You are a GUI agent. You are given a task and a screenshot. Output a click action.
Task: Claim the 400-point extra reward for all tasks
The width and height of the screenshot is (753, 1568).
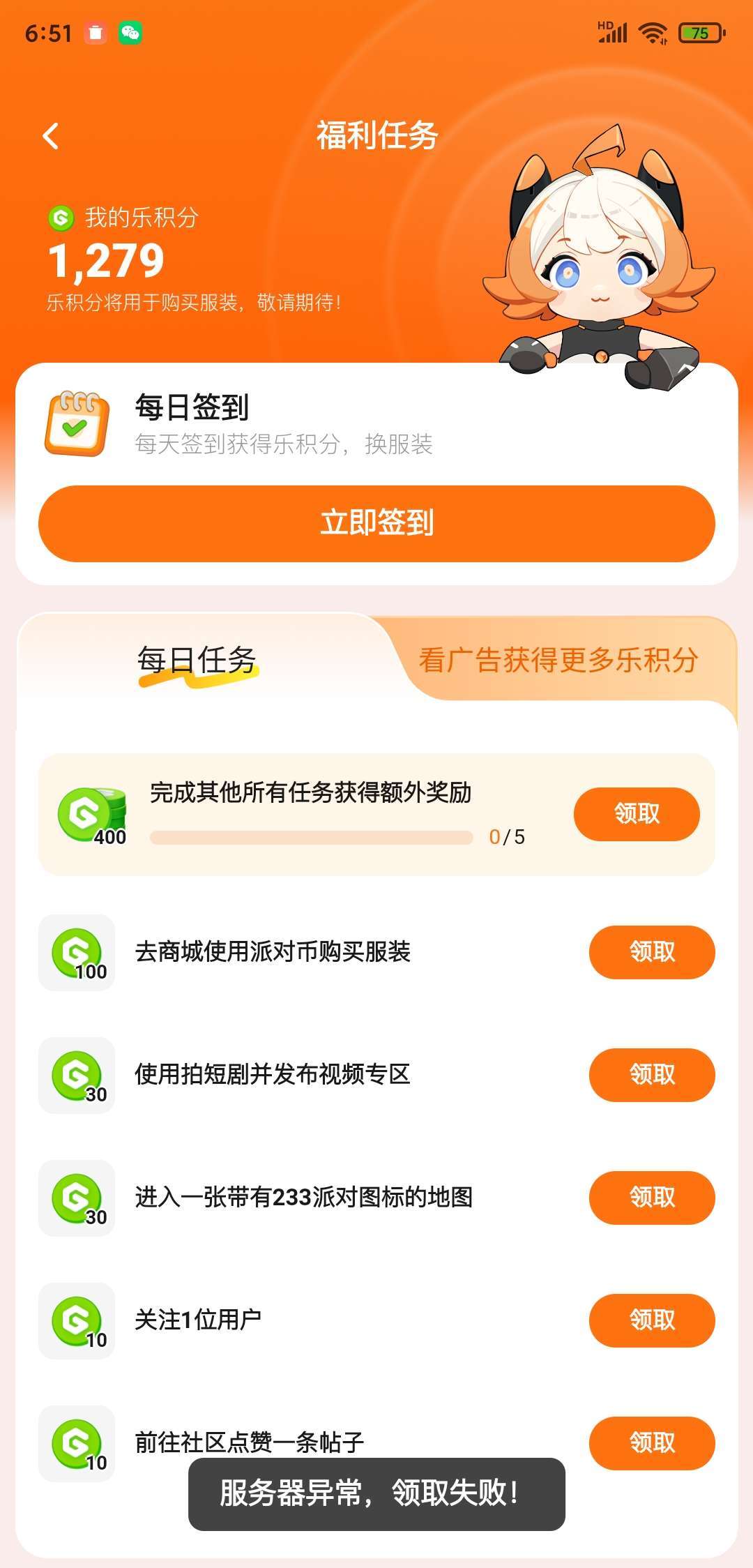pyautogui.click(x=636, y=813)
